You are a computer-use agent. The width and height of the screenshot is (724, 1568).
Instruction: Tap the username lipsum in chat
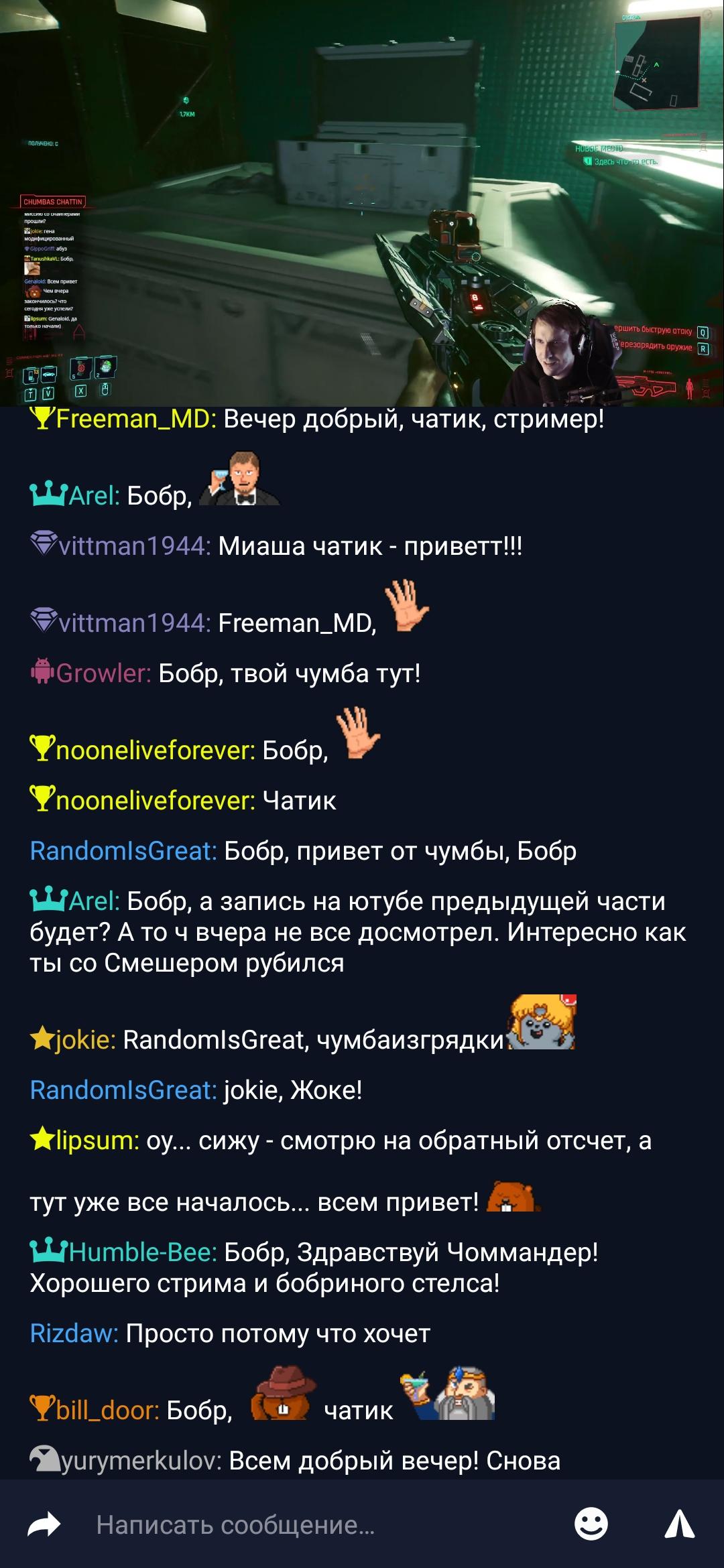(x=98, y=1140)
